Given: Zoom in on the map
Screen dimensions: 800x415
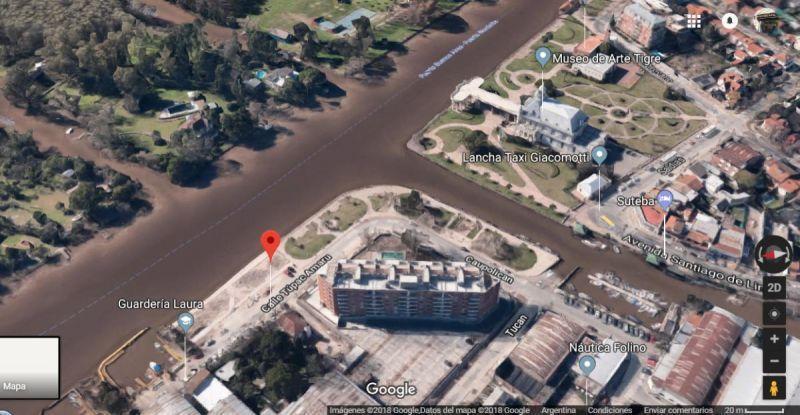Looking at the screenshot, I should pos(774,338).
